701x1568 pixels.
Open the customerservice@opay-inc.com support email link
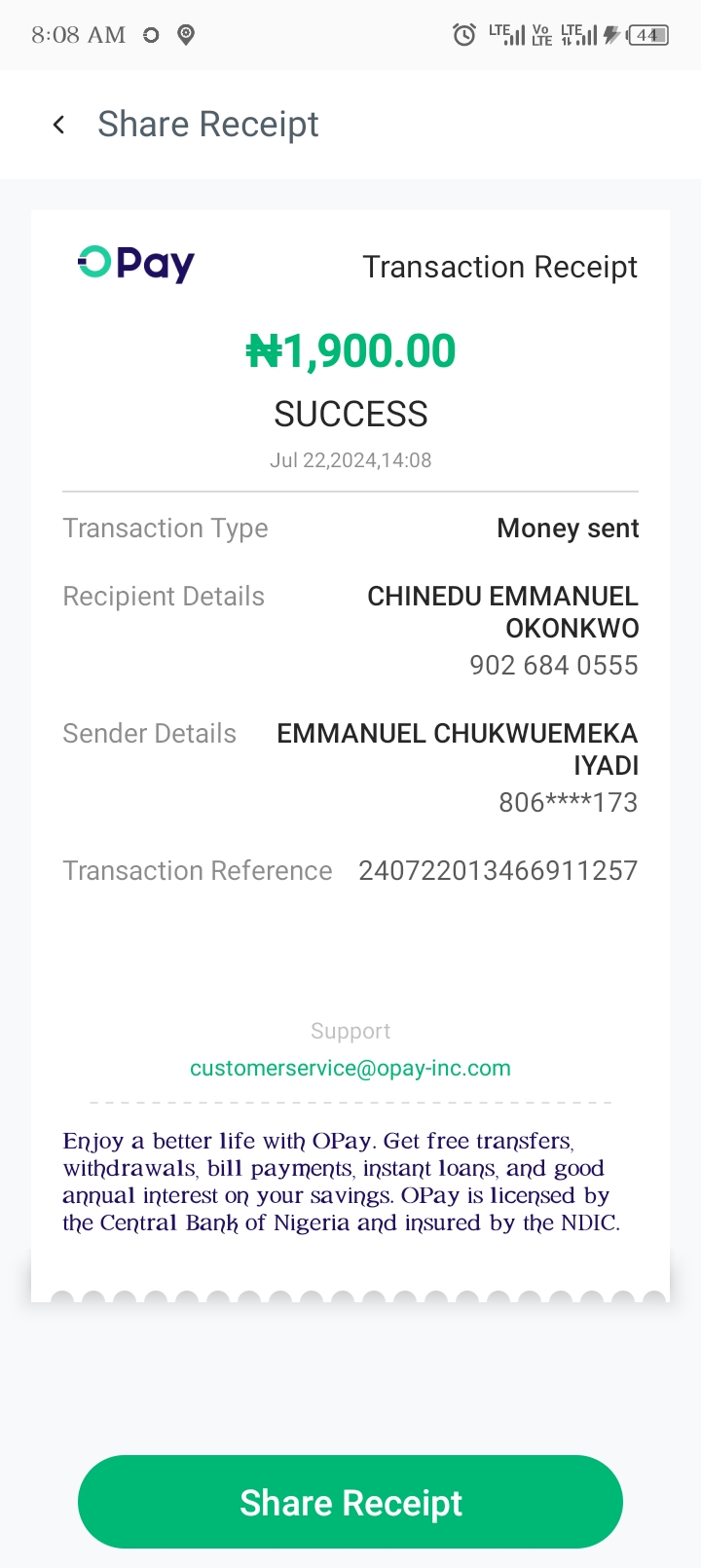[350, 1068]
